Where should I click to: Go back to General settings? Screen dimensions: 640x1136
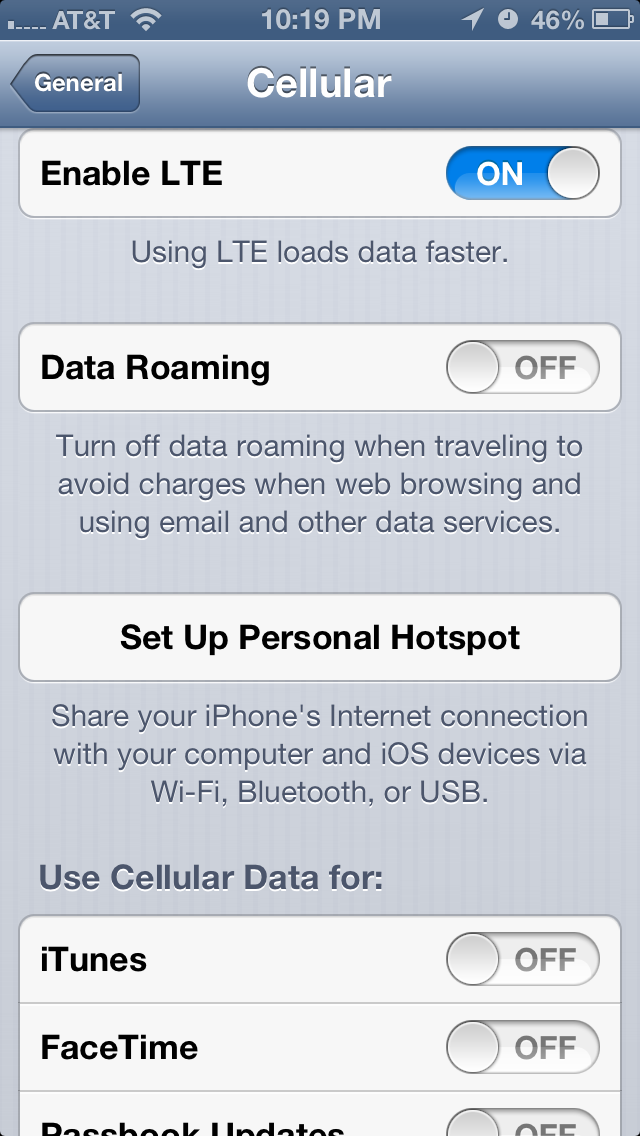pos(75,83)
